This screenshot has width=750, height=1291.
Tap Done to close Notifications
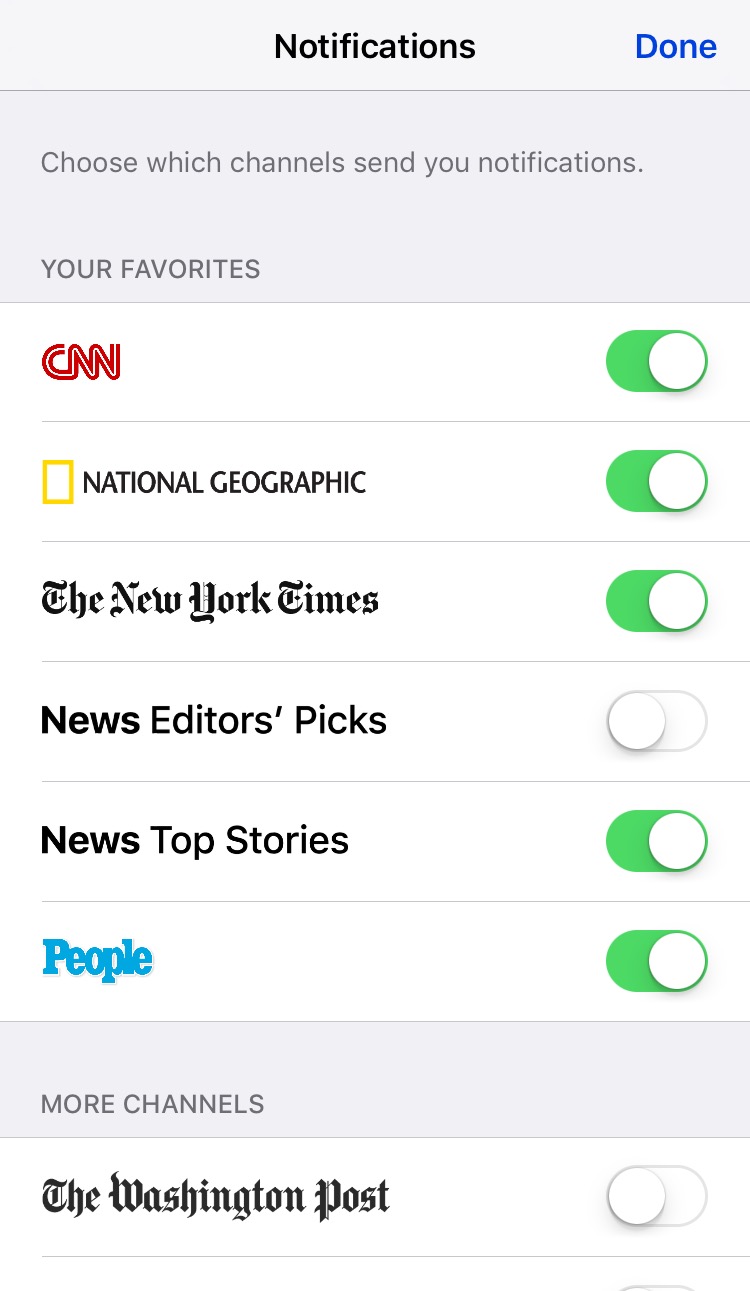click(675, 46)
